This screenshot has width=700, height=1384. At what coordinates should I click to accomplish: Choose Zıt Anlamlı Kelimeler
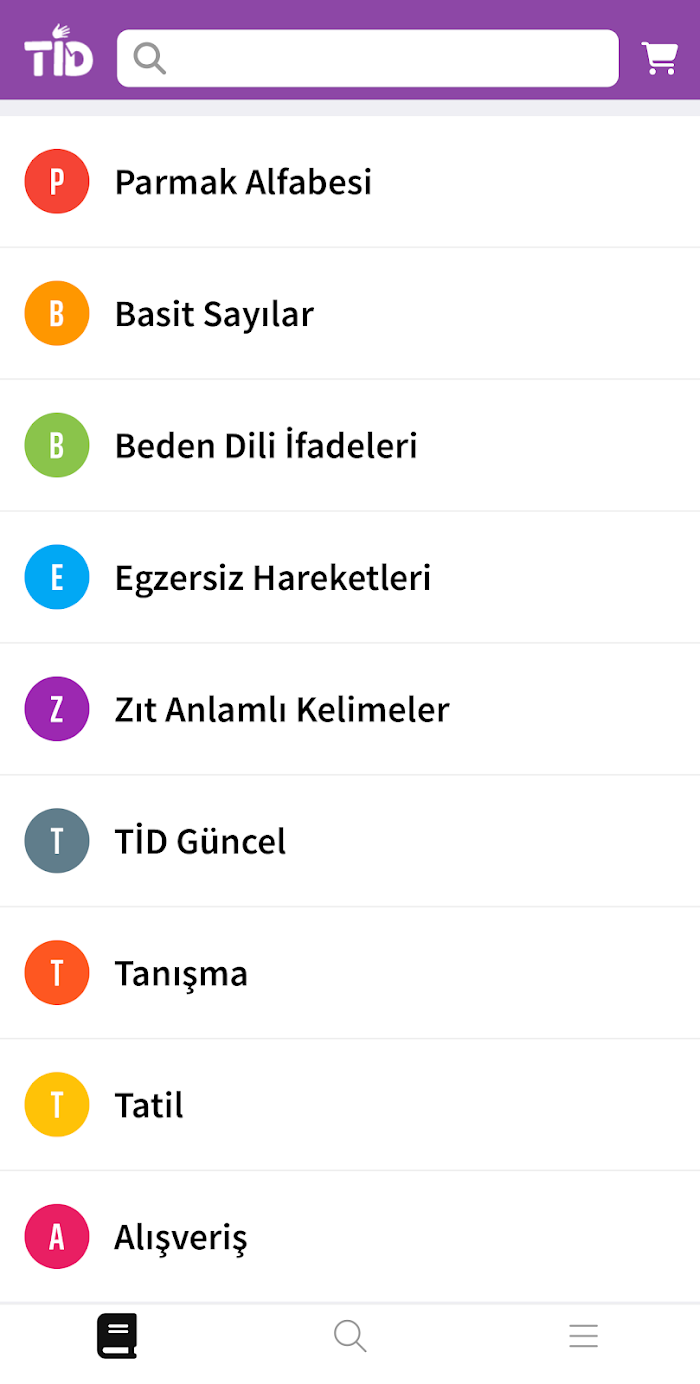pyautogui.click(x=350, y=710)
